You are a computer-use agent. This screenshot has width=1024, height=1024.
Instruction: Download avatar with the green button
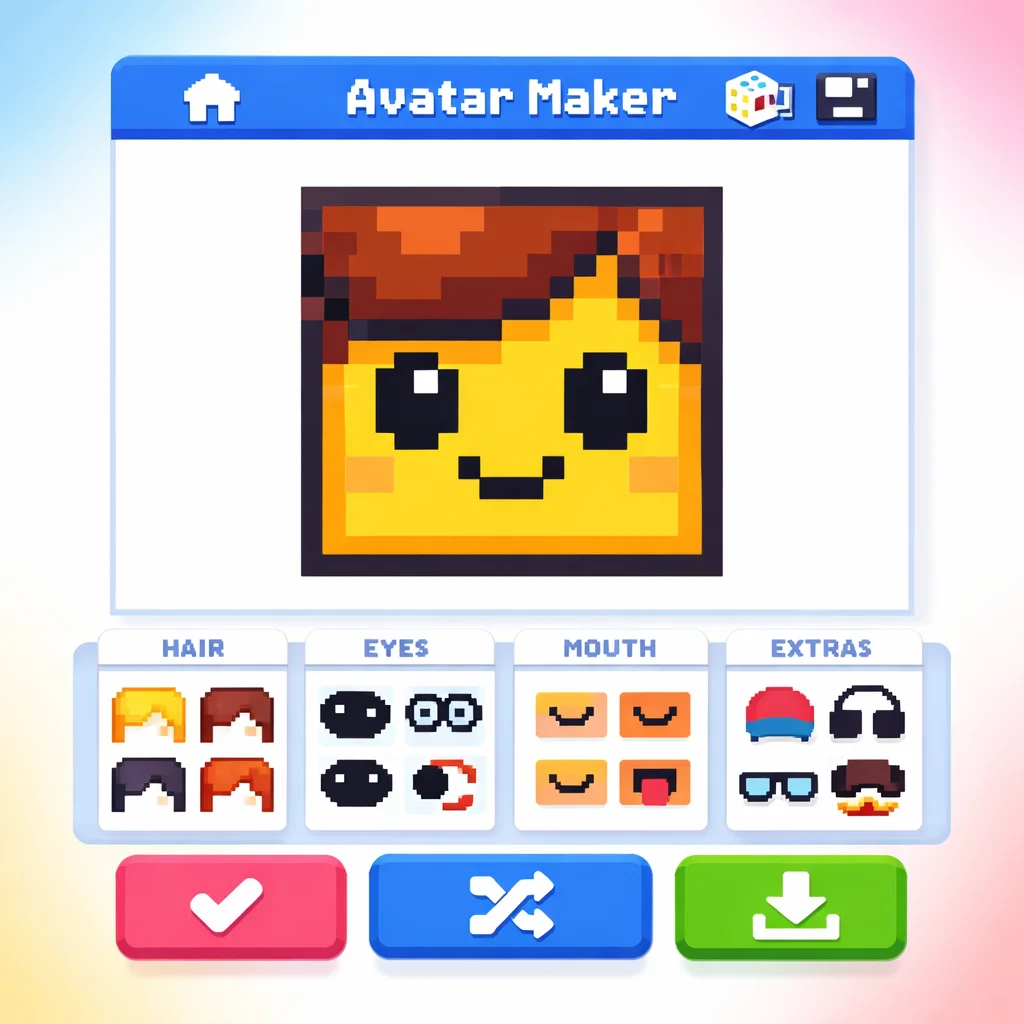(x=790, y=906)
